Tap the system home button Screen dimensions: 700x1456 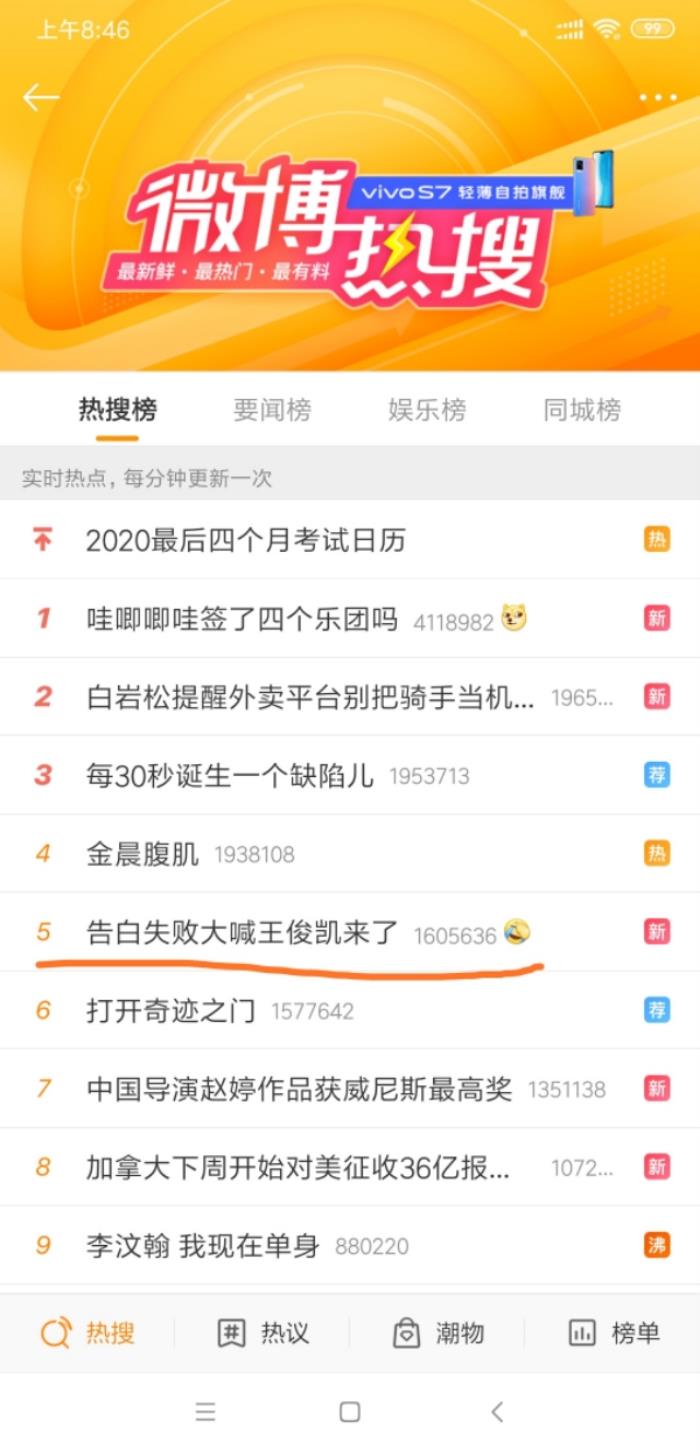(349, 1412)
